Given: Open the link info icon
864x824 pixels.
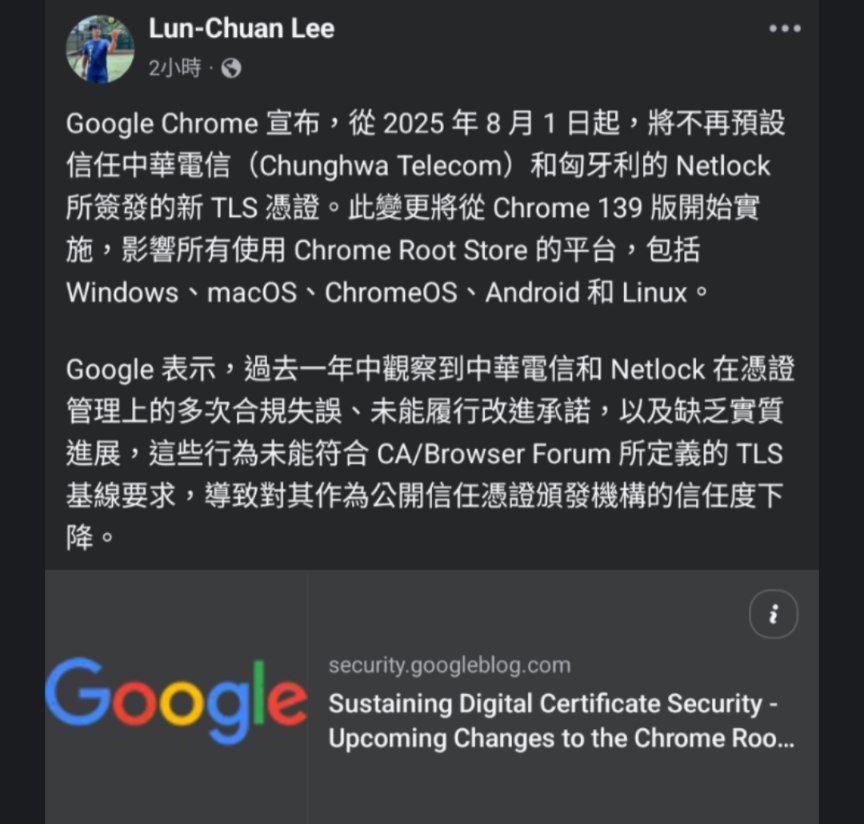Looking at the screenshot, I should coord(773,614).
